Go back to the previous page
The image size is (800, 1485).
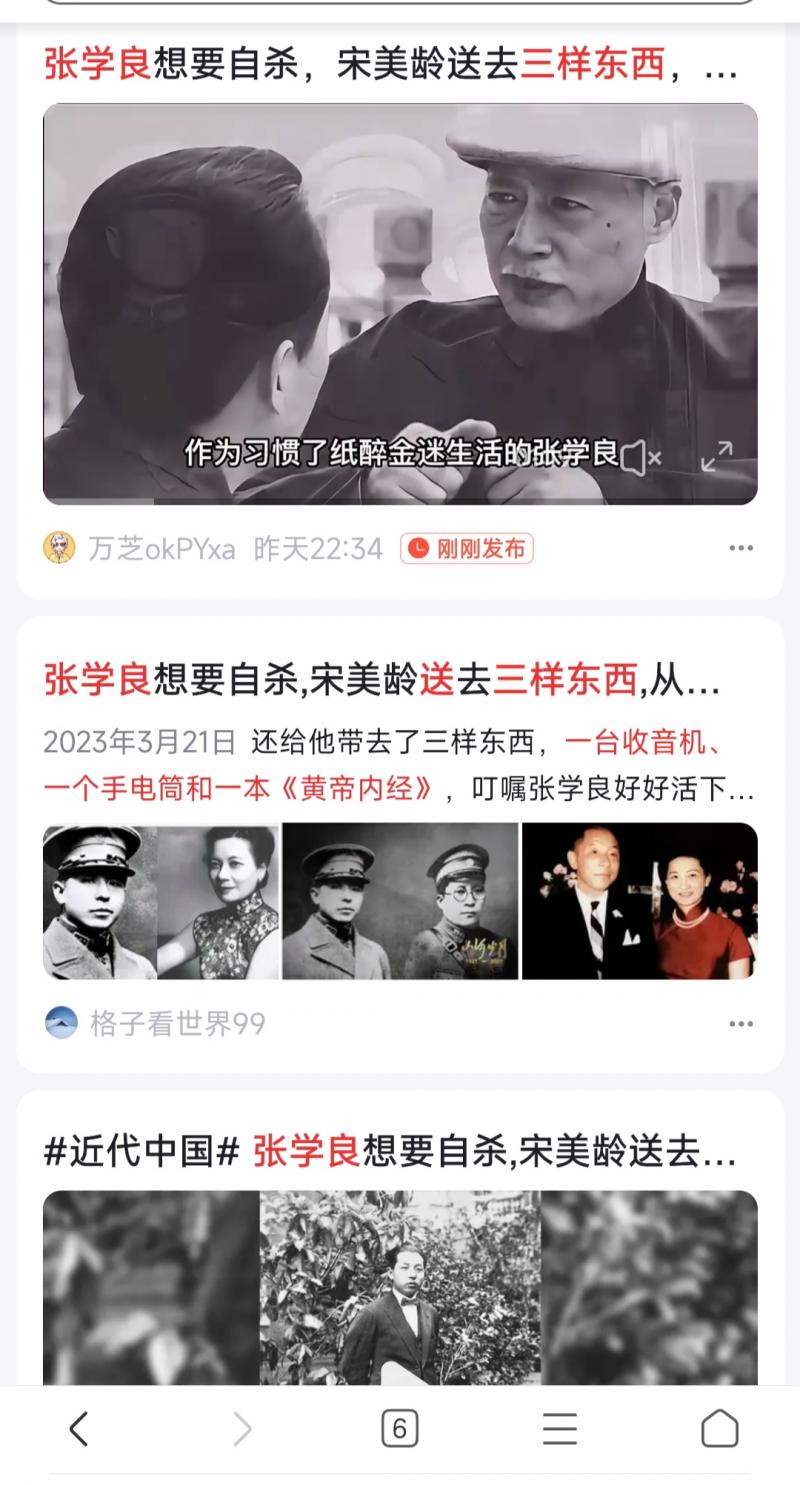tap(79, 1429)
